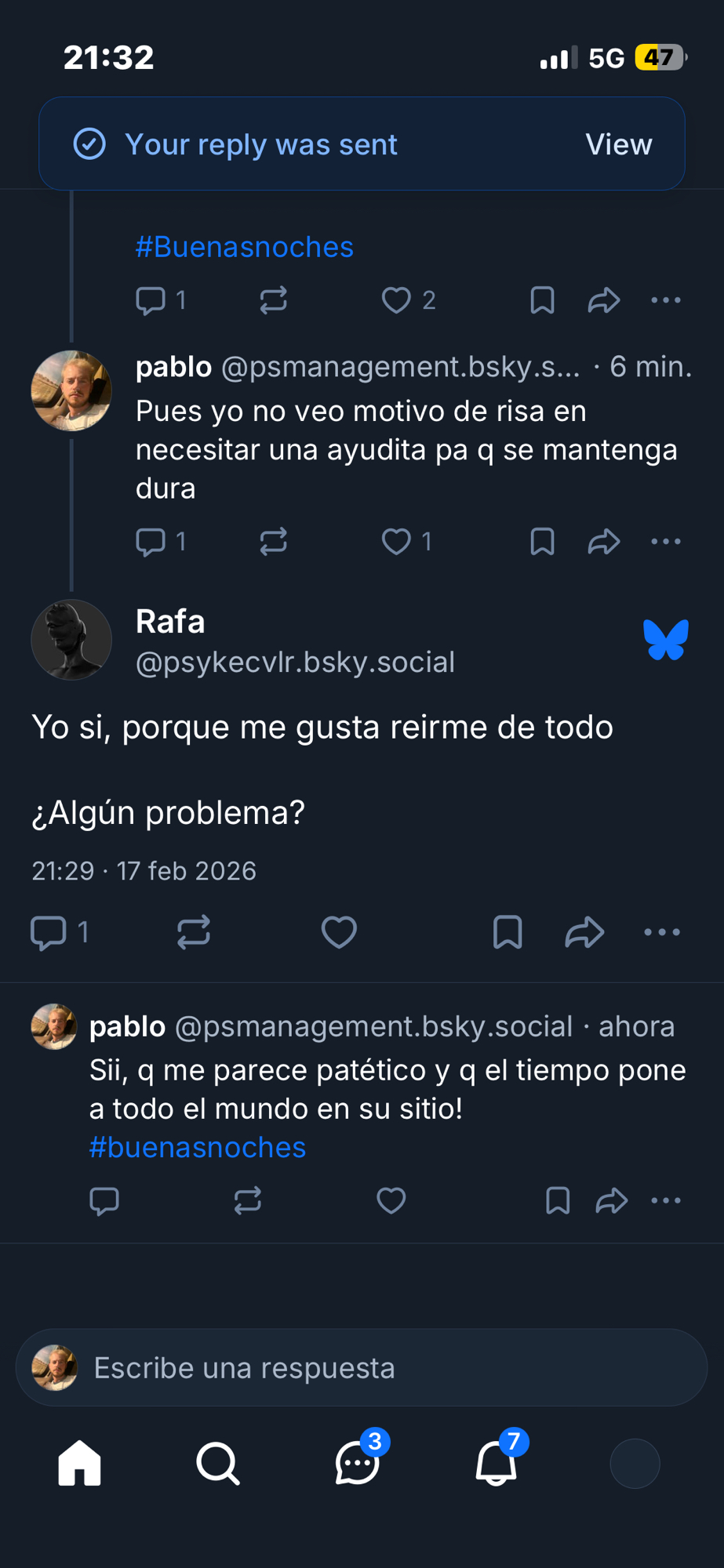Open the chat messages tab

[357, 1463]
